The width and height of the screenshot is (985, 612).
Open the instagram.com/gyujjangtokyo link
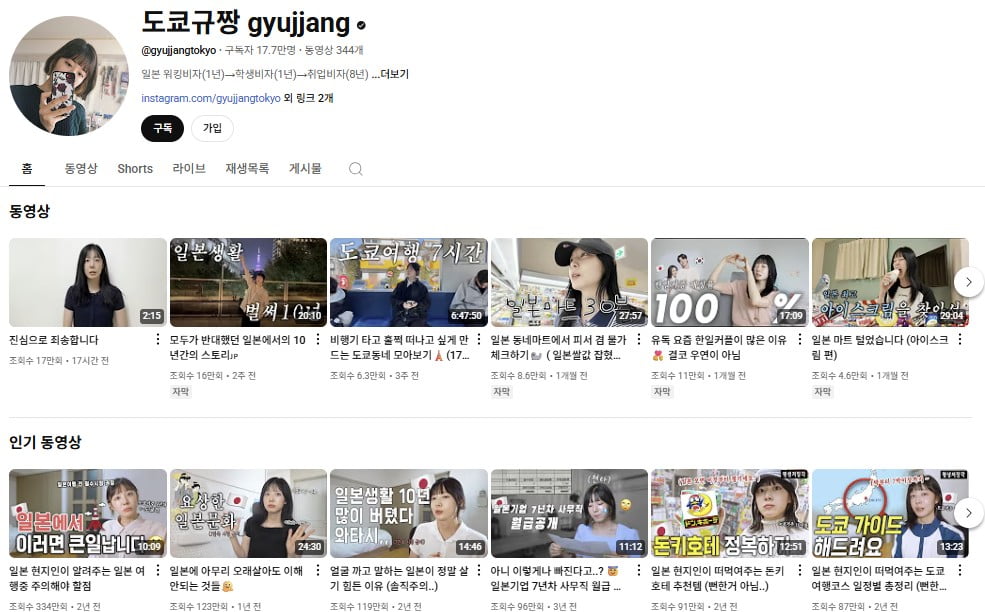point(211,98)
